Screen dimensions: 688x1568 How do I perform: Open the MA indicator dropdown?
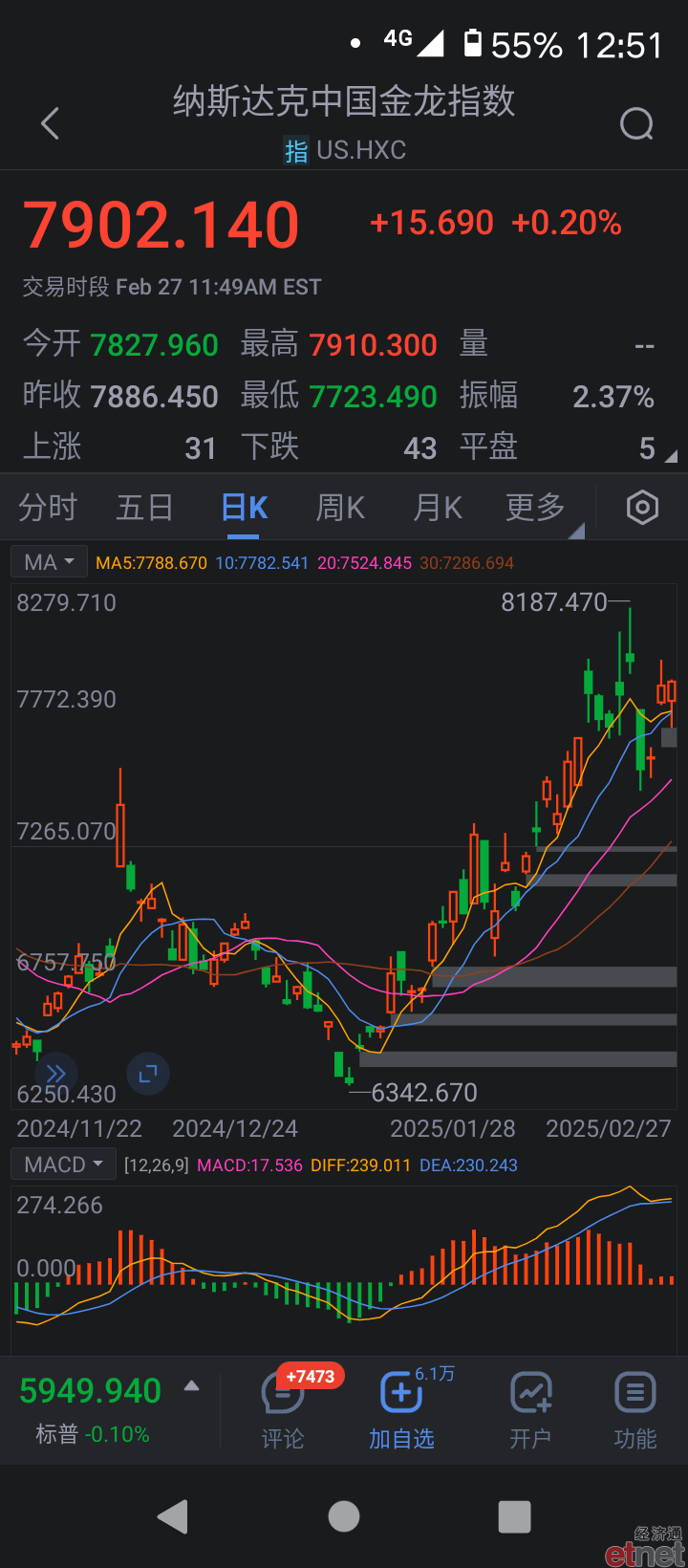49,562
